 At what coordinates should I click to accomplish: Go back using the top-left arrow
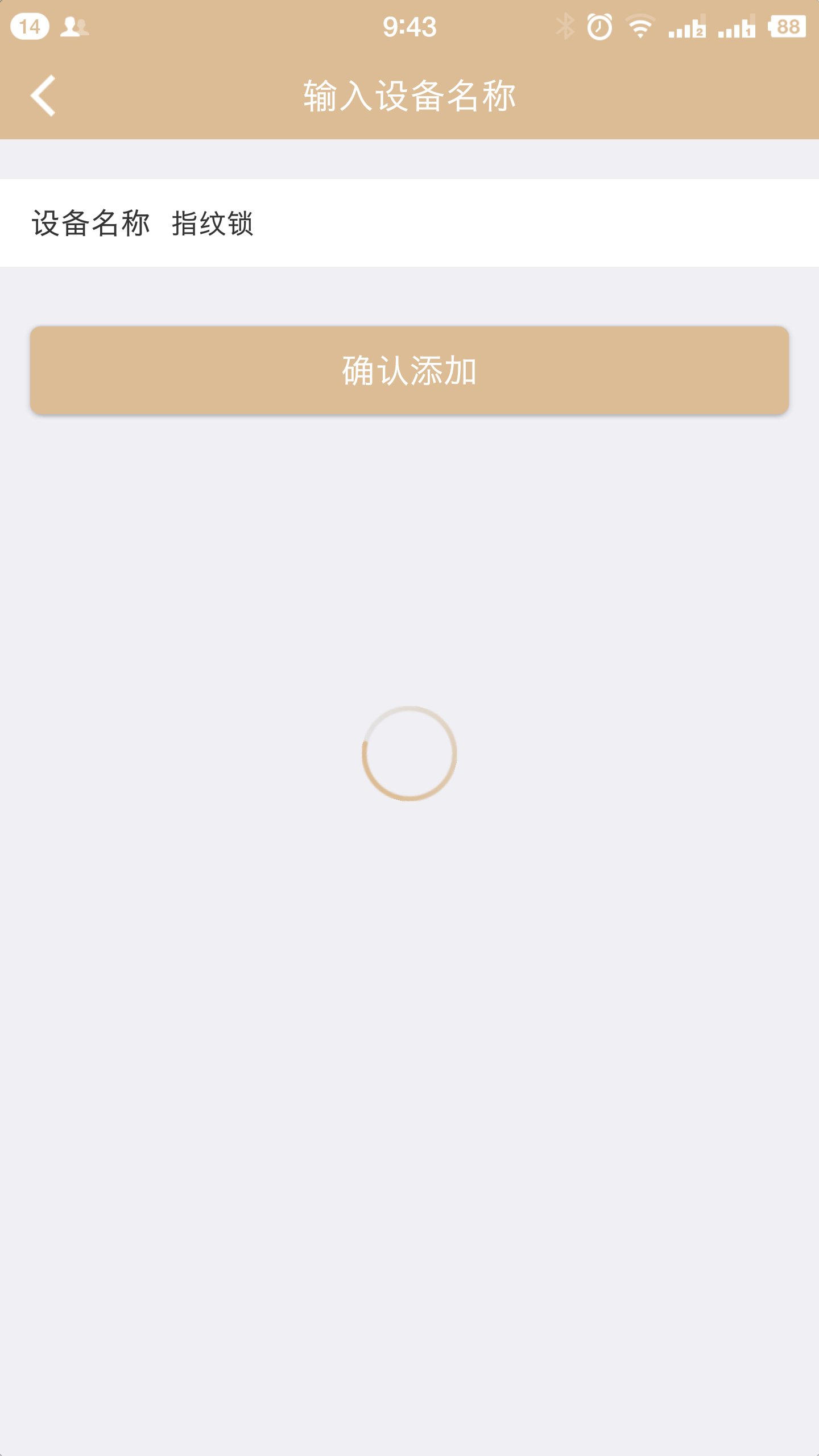coord(43,96)
